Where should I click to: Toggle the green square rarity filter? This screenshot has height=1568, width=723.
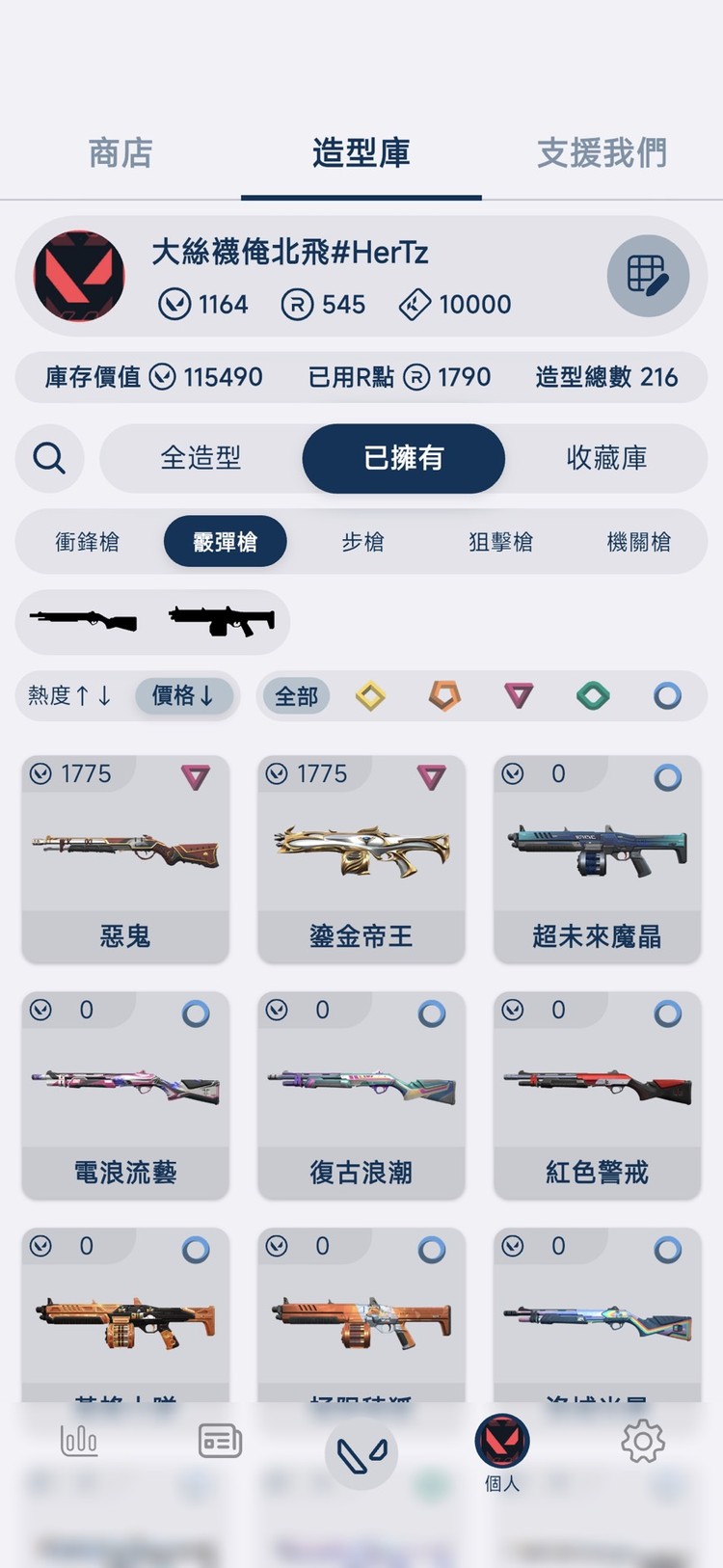coord(593,695)
